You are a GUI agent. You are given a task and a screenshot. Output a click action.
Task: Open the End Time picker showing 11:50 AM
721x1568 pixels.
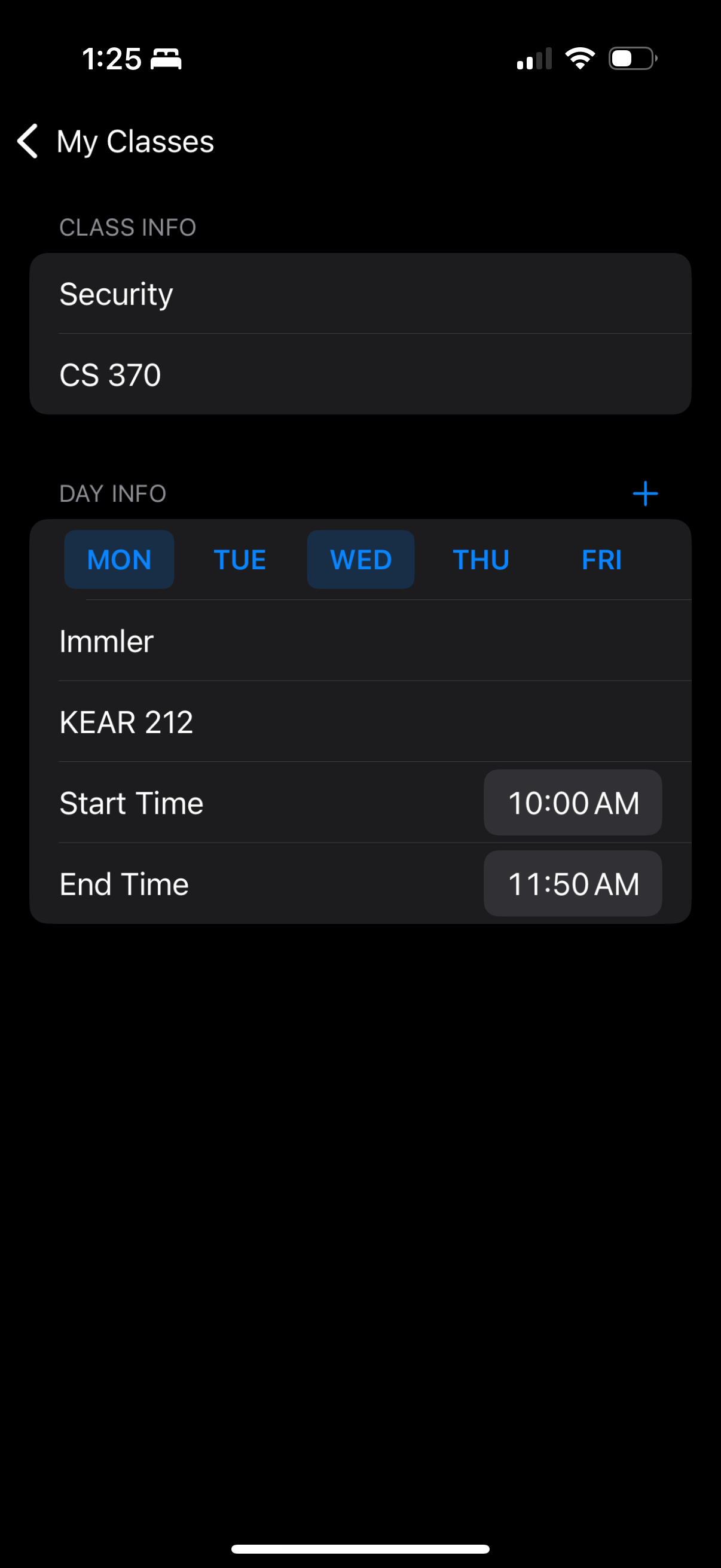pyautogui.click(x=572, y=884)
